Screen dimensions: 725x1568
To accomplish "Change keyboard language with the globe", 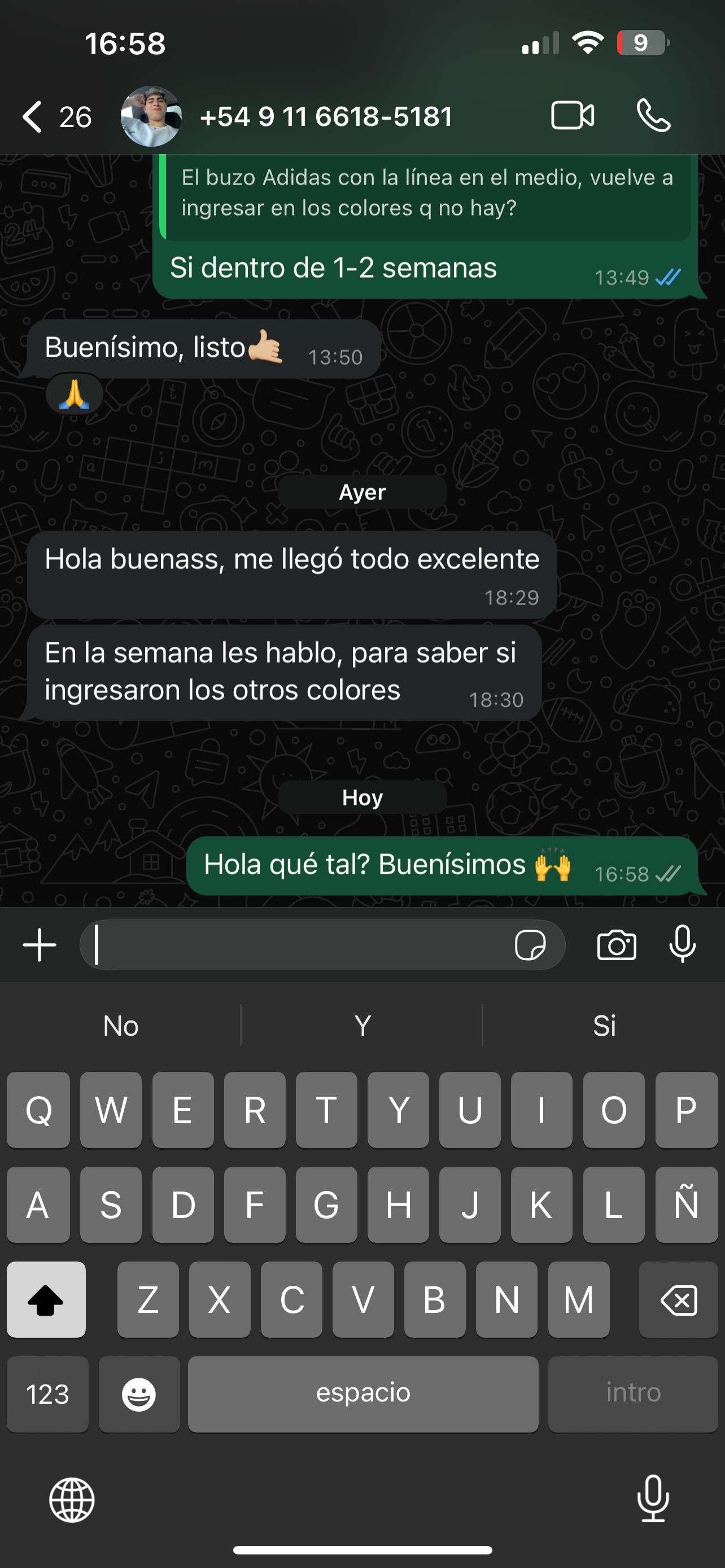I will [x=72, y=1500].
